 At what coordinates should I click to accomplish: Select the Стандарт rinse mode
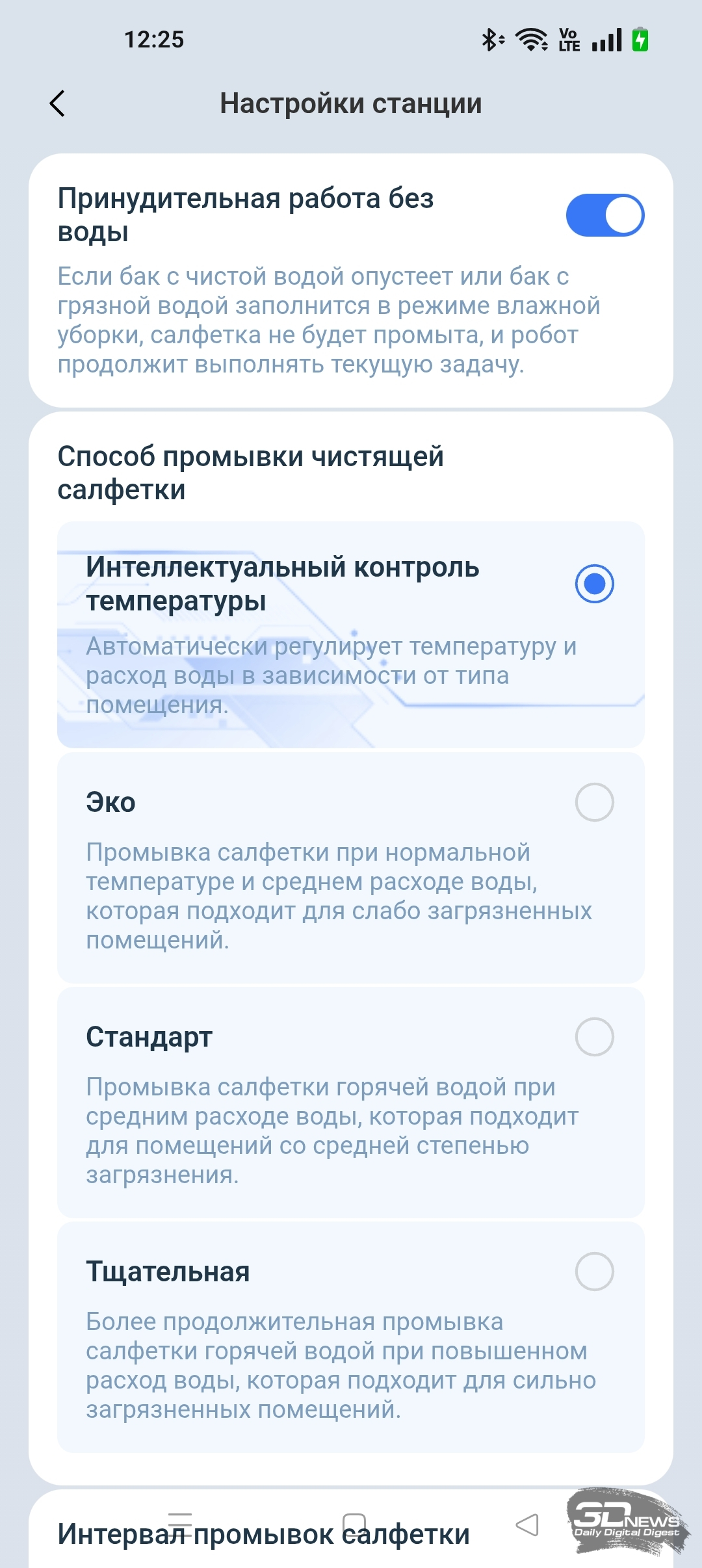(x=594, y=1037)
